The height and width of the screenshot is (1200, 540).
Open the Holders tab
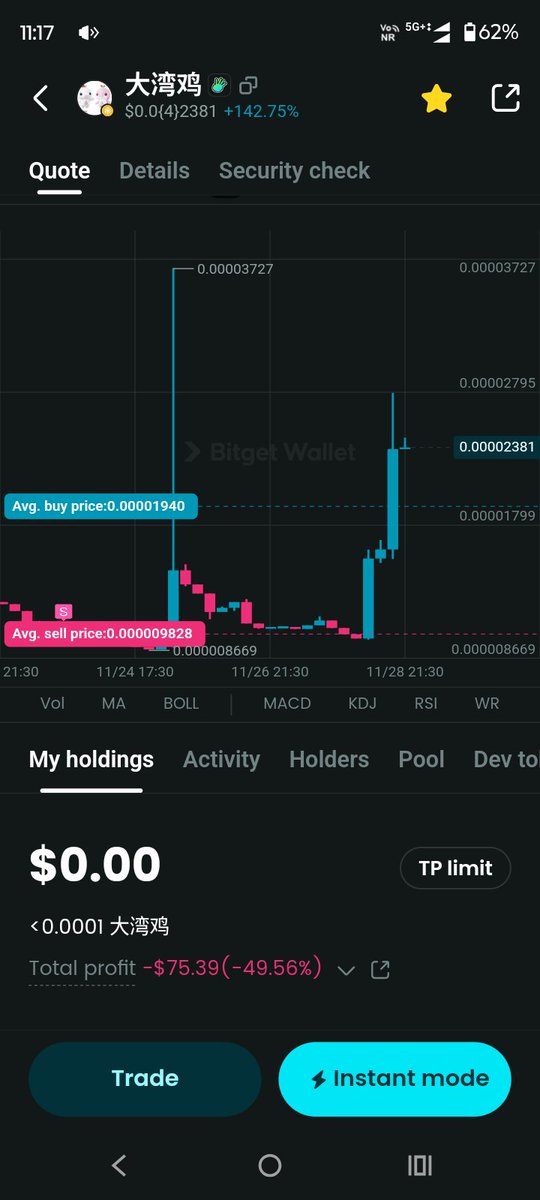click(x=329, y=760)
